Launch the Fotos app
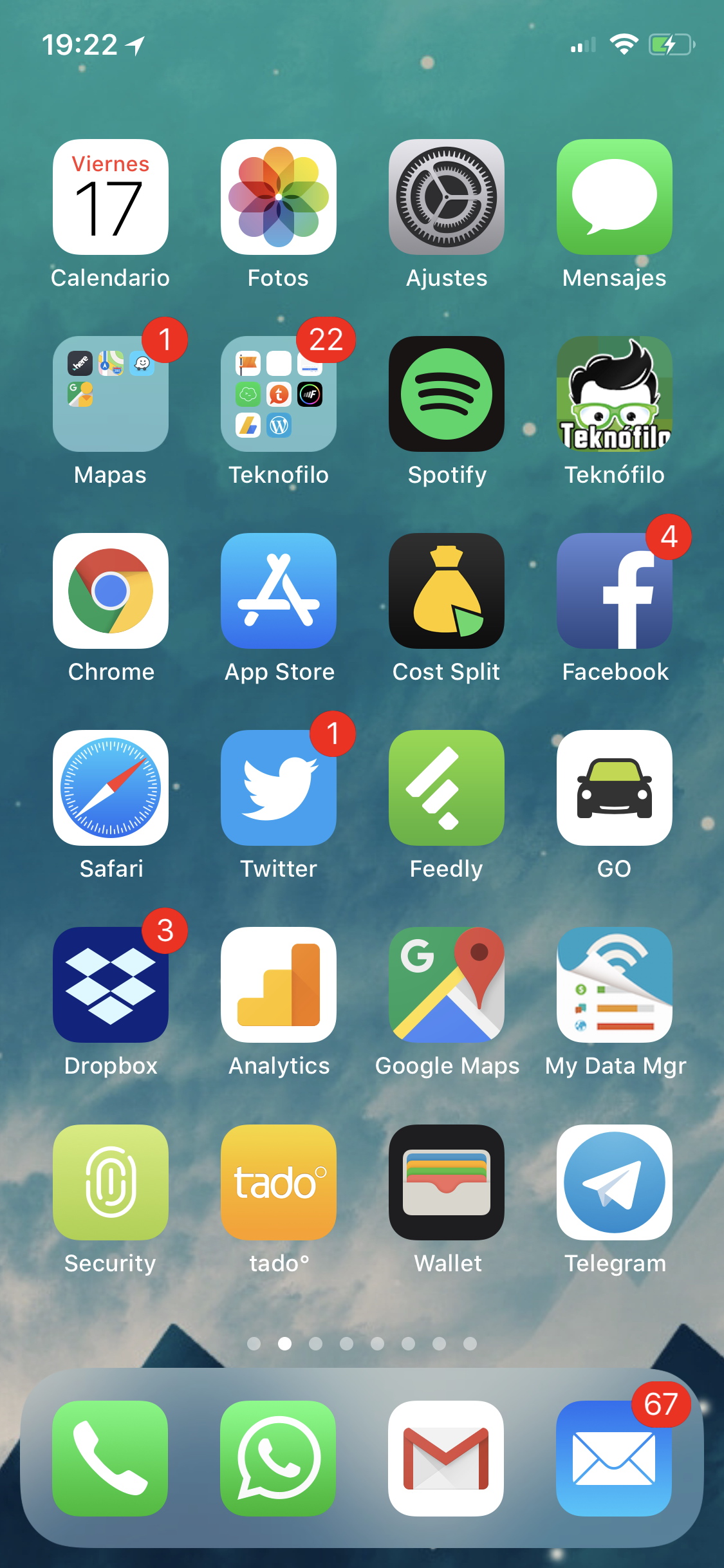 [x=279, y=197]
